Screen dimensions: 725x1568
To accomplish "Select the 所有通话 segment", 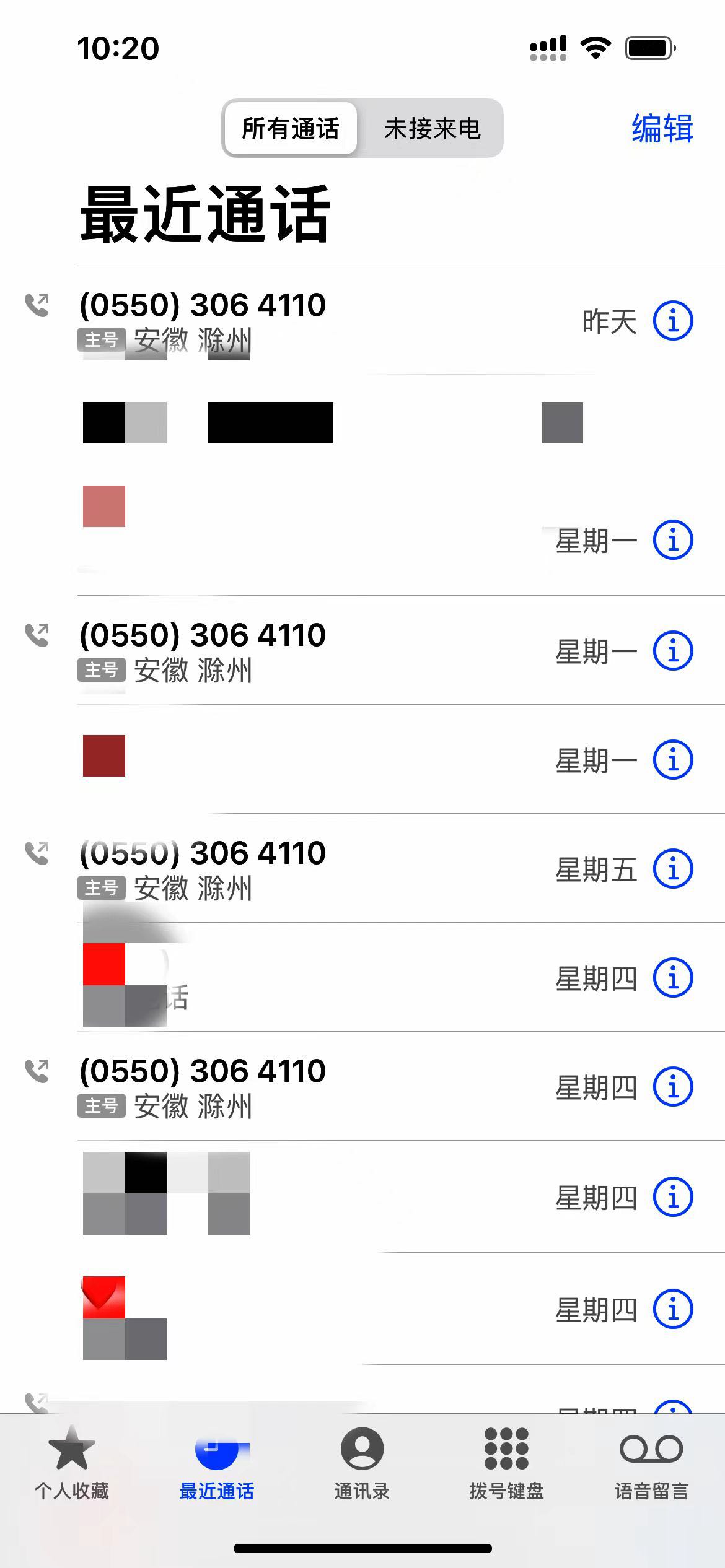I will coord(291,129).
